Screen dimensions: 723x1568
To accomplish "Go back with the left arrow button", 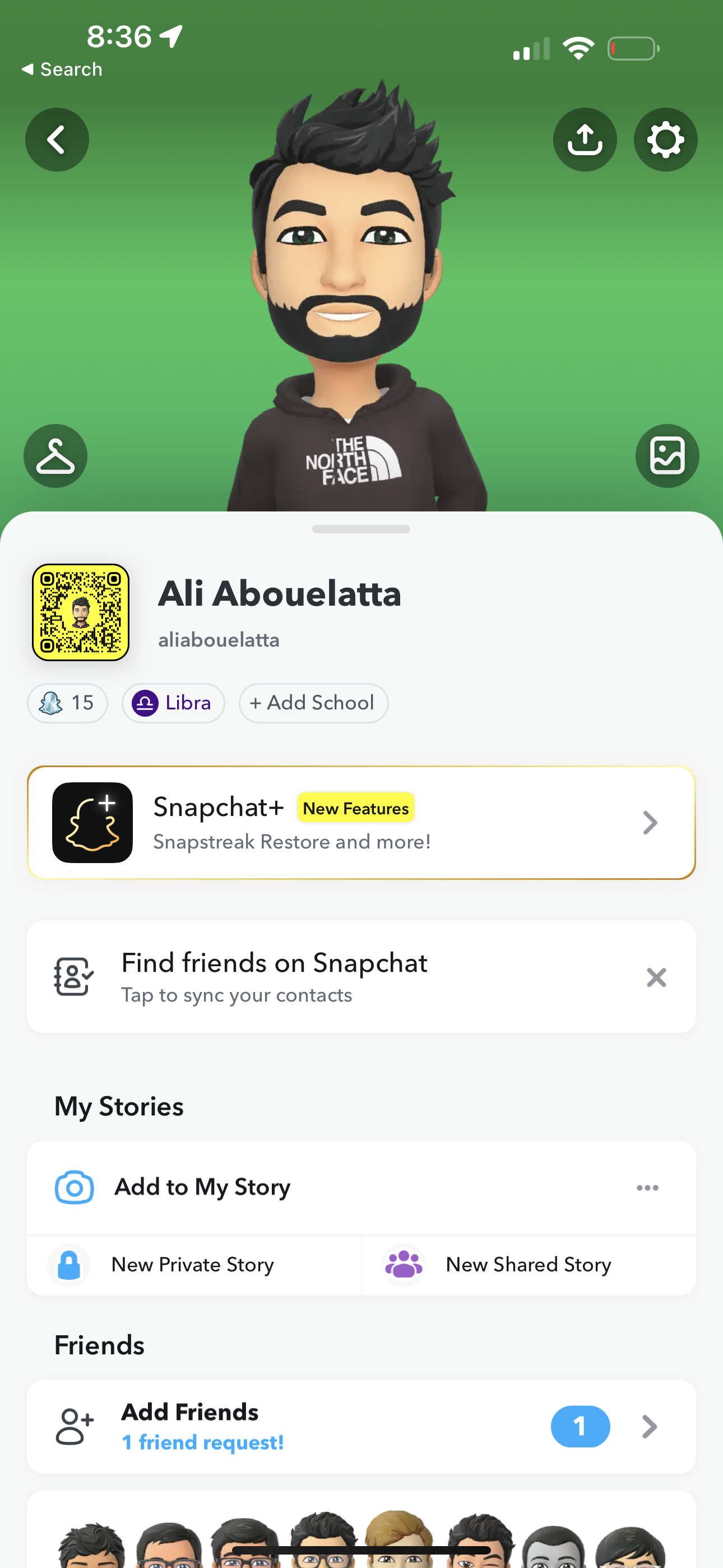I will 57,140.
